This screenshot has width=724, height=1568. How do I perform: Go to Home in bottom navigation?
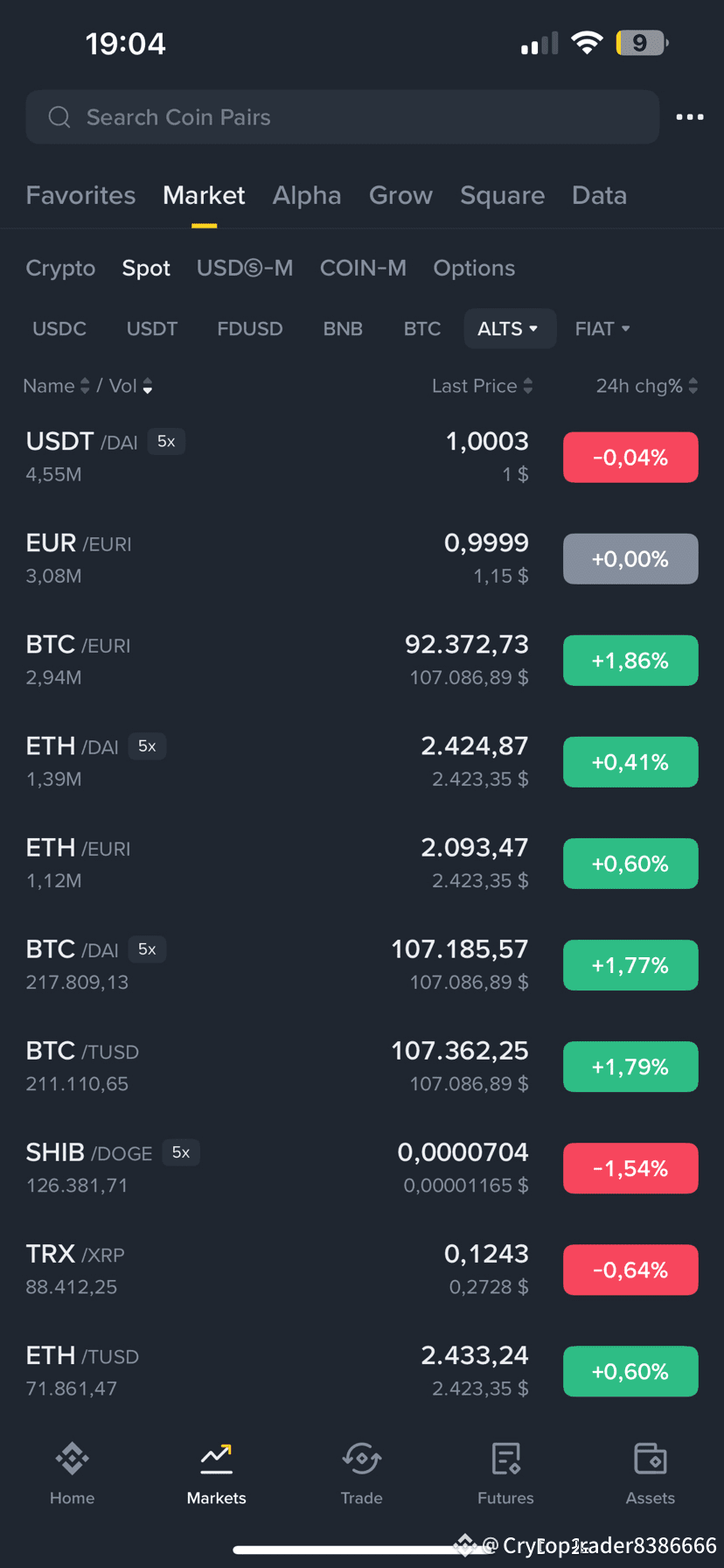(x=73, y=1473)
